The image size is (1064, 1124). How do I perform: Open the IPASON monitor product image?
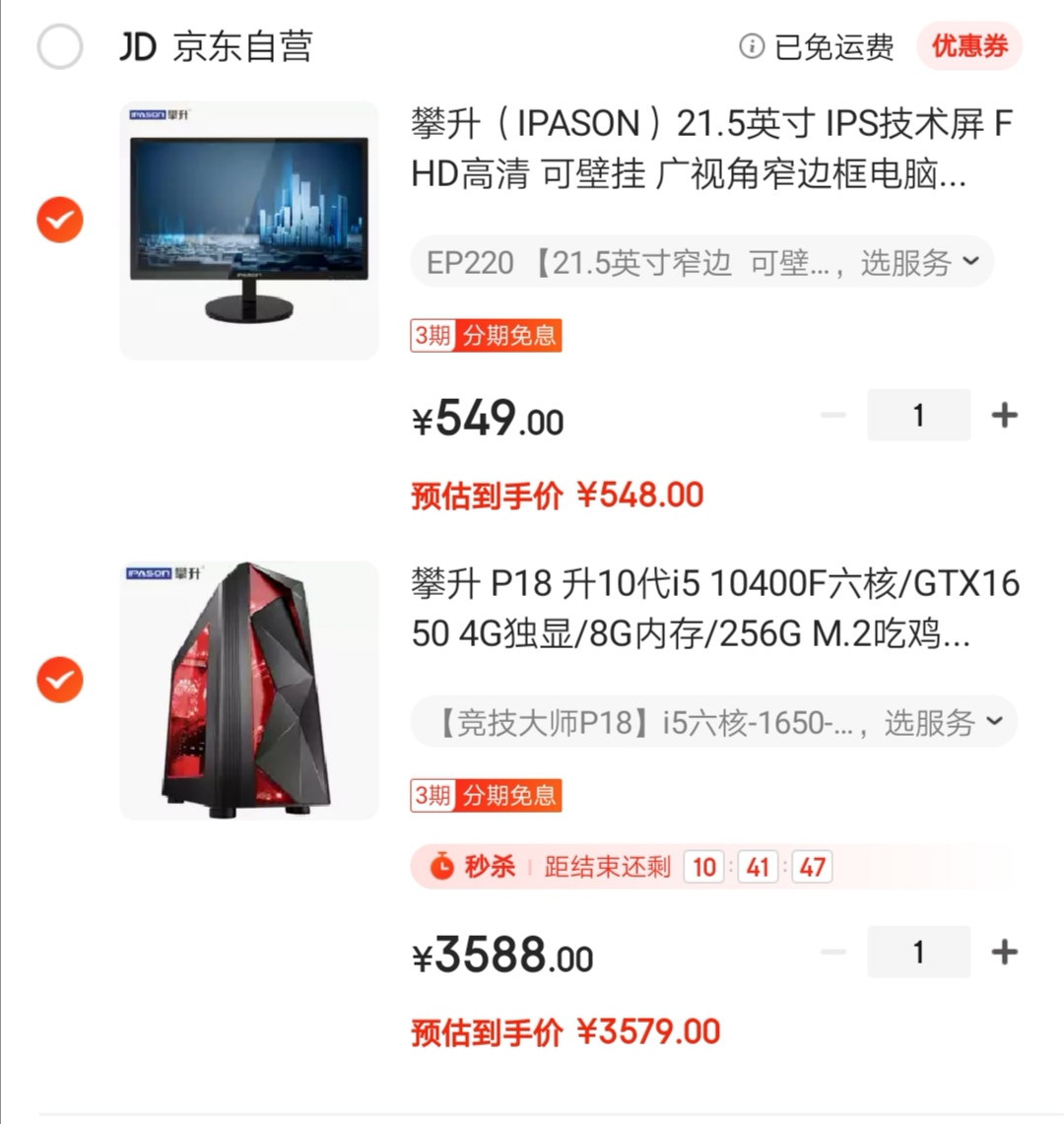[248, 230]
